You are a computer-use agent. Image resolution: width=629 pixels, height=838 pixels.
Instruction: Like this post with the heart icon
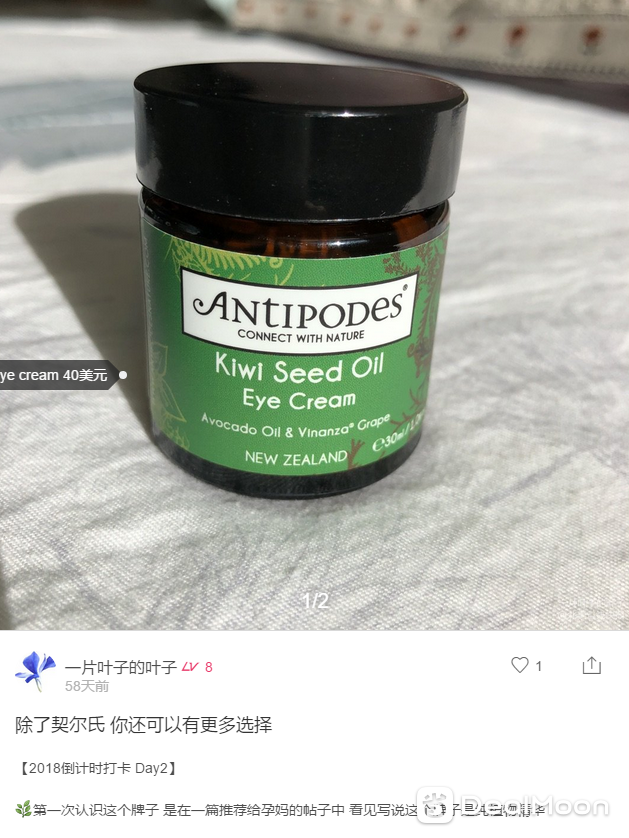(520, 665)
